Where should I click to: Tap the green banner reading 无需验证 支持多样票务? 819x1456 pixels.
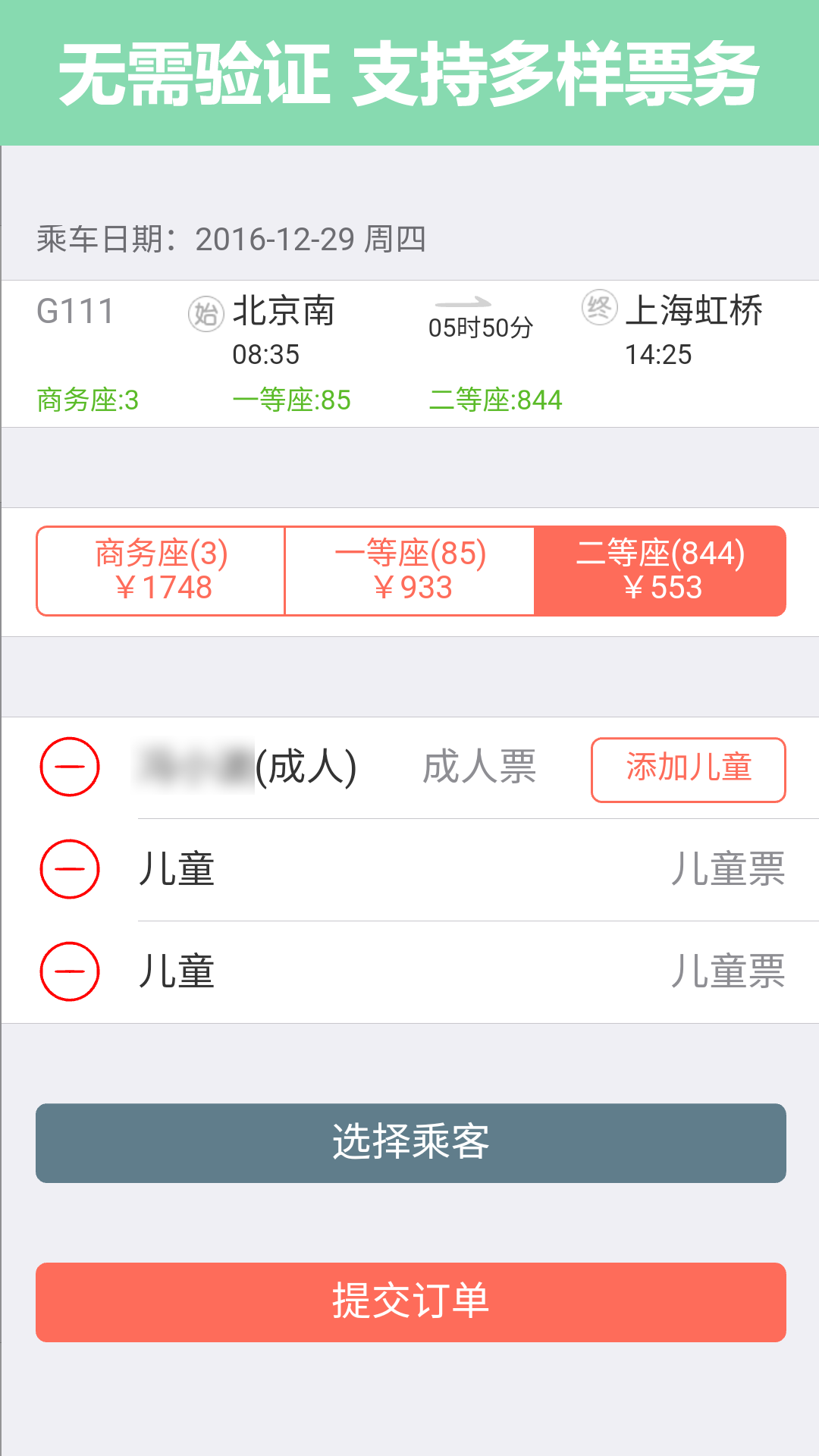click(409, 72)
